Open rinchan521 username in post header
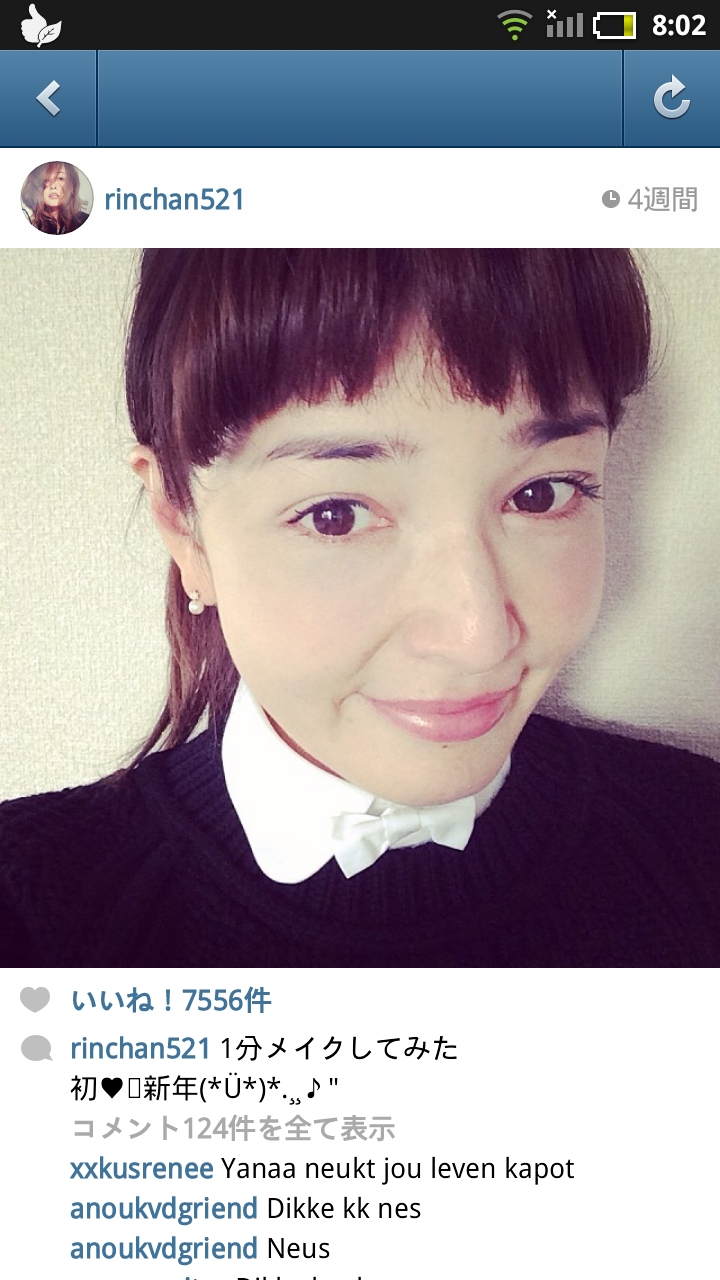Image resolution: width=720 pixels, height=1280 pixels. (174, 199)
